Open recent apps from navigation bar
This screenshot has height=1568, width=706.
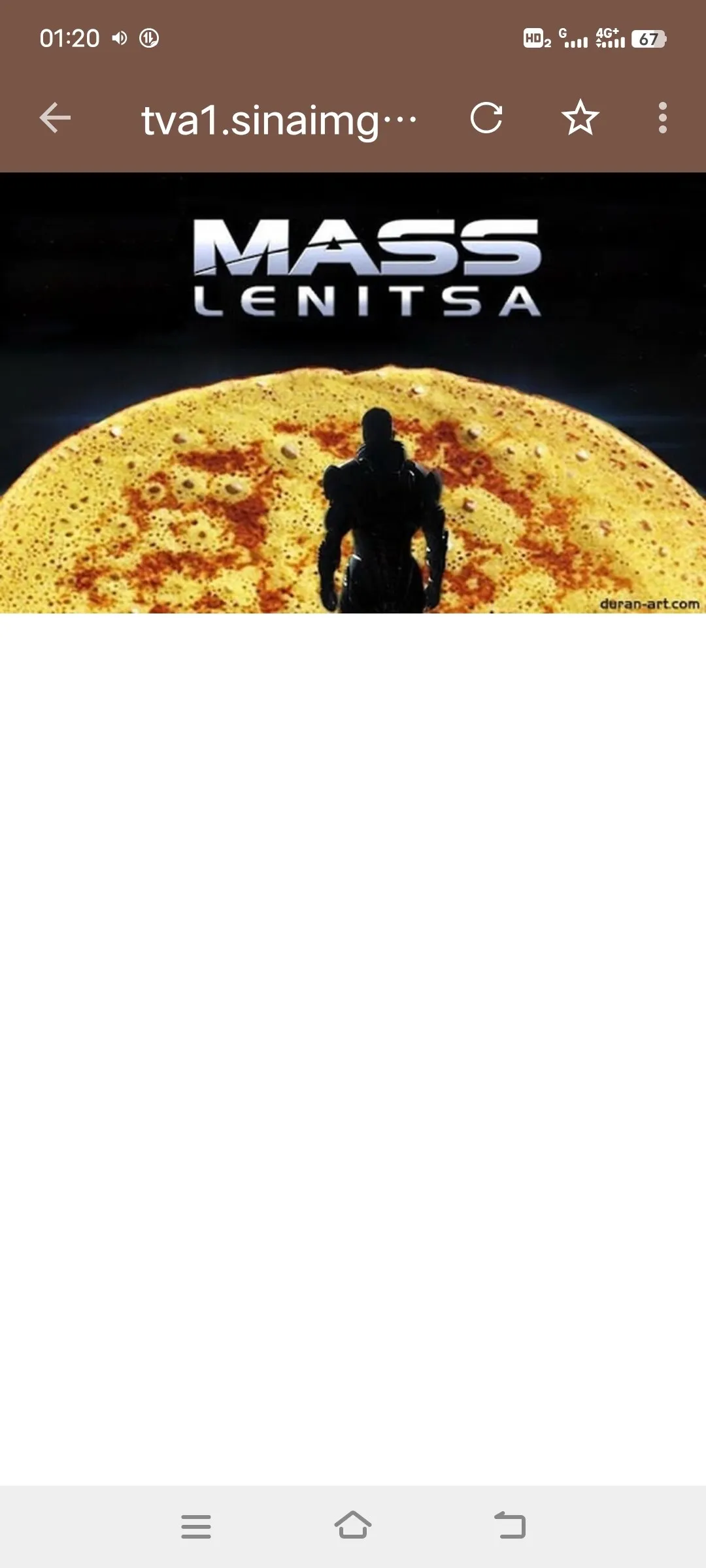pos(195,1526)
